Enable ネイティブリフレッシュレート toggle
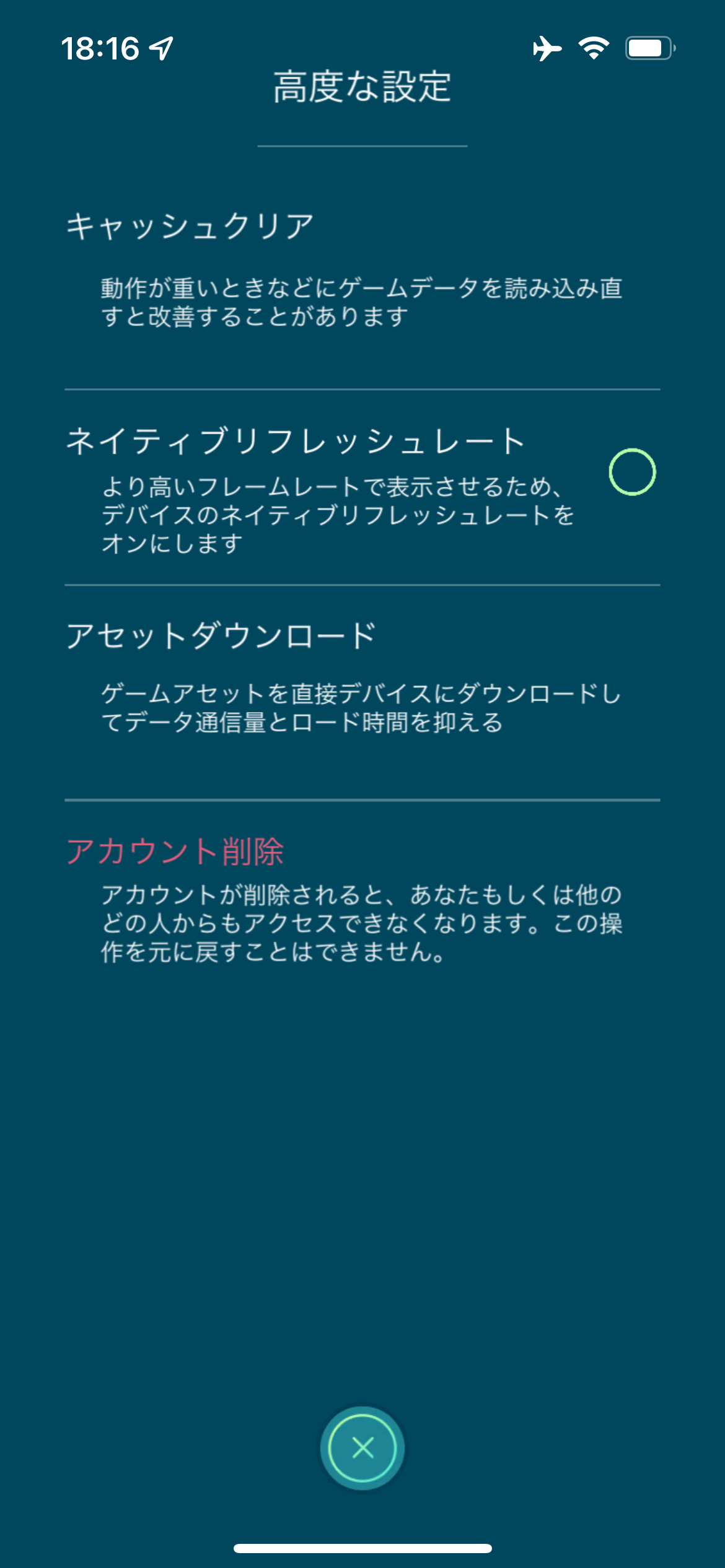The width and height of the screenshot is (725, 1568). click(x=631, y=473)
